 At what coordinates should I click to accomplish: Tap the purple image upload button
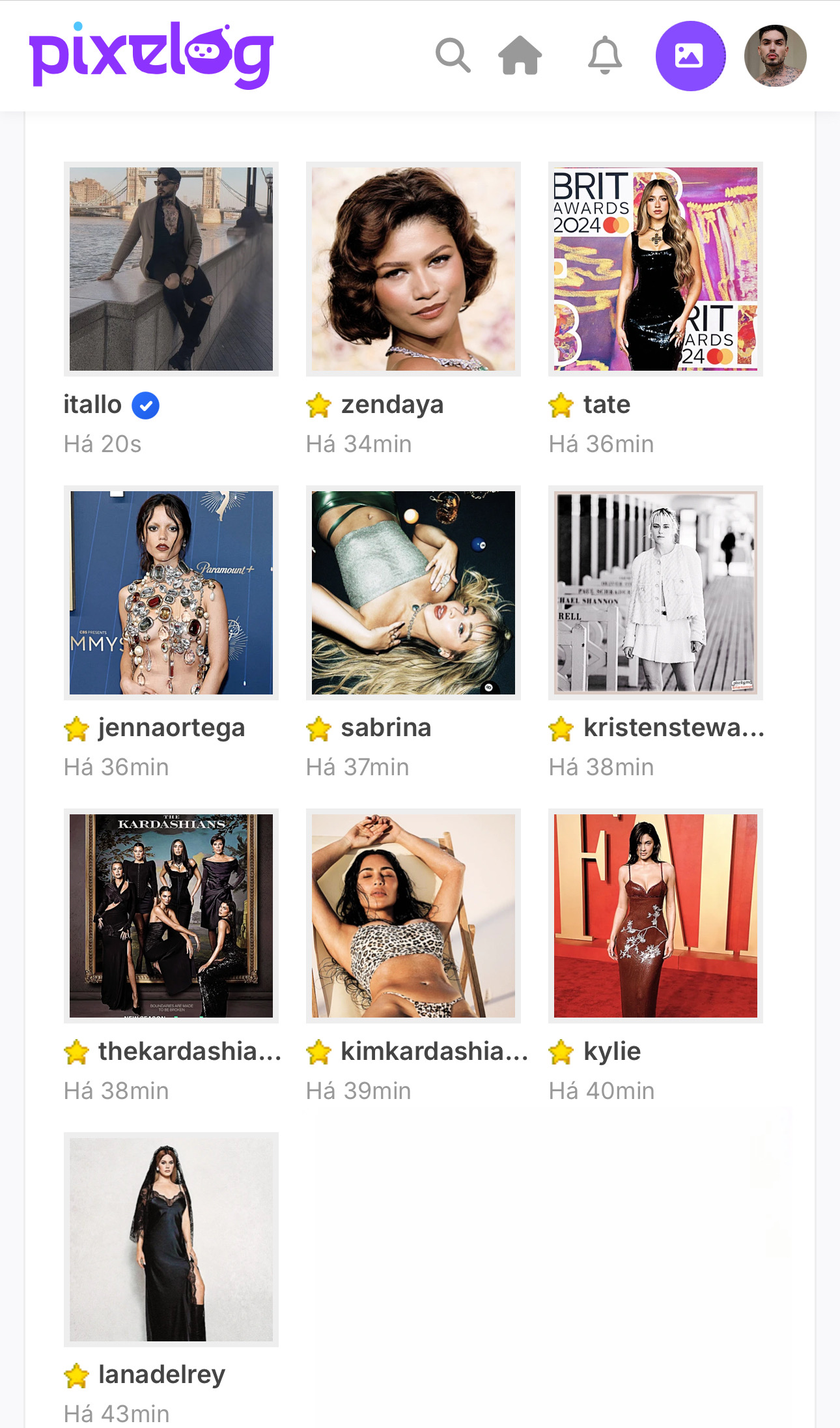pyautogui.click(x=690, y=55)
